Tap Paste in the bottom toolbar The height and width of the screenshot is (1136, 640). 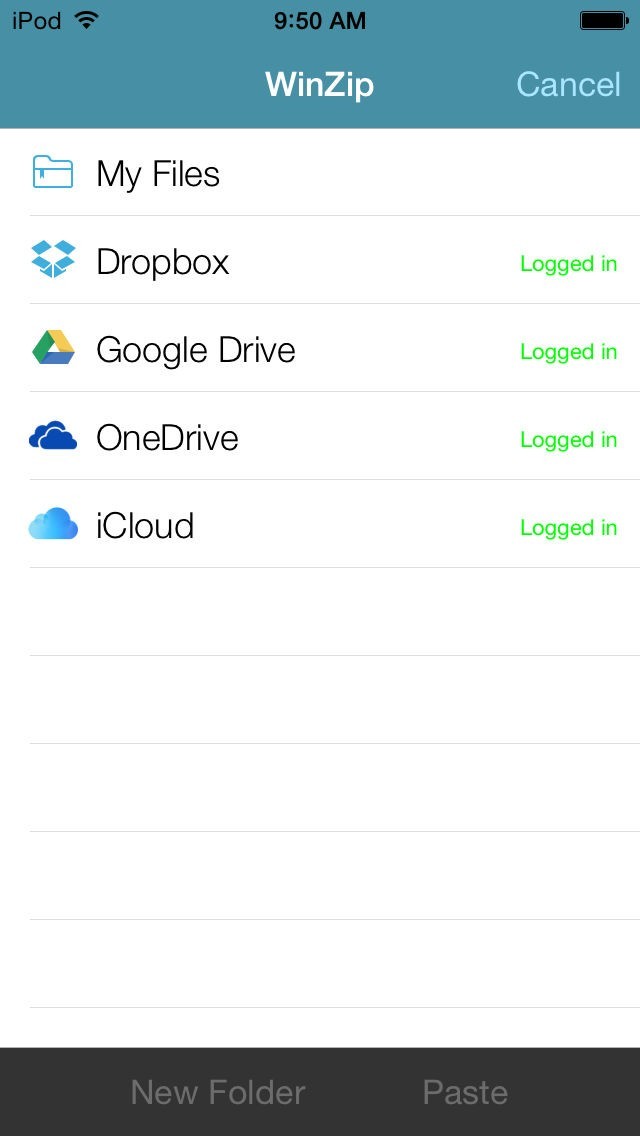pos(465,1092)
